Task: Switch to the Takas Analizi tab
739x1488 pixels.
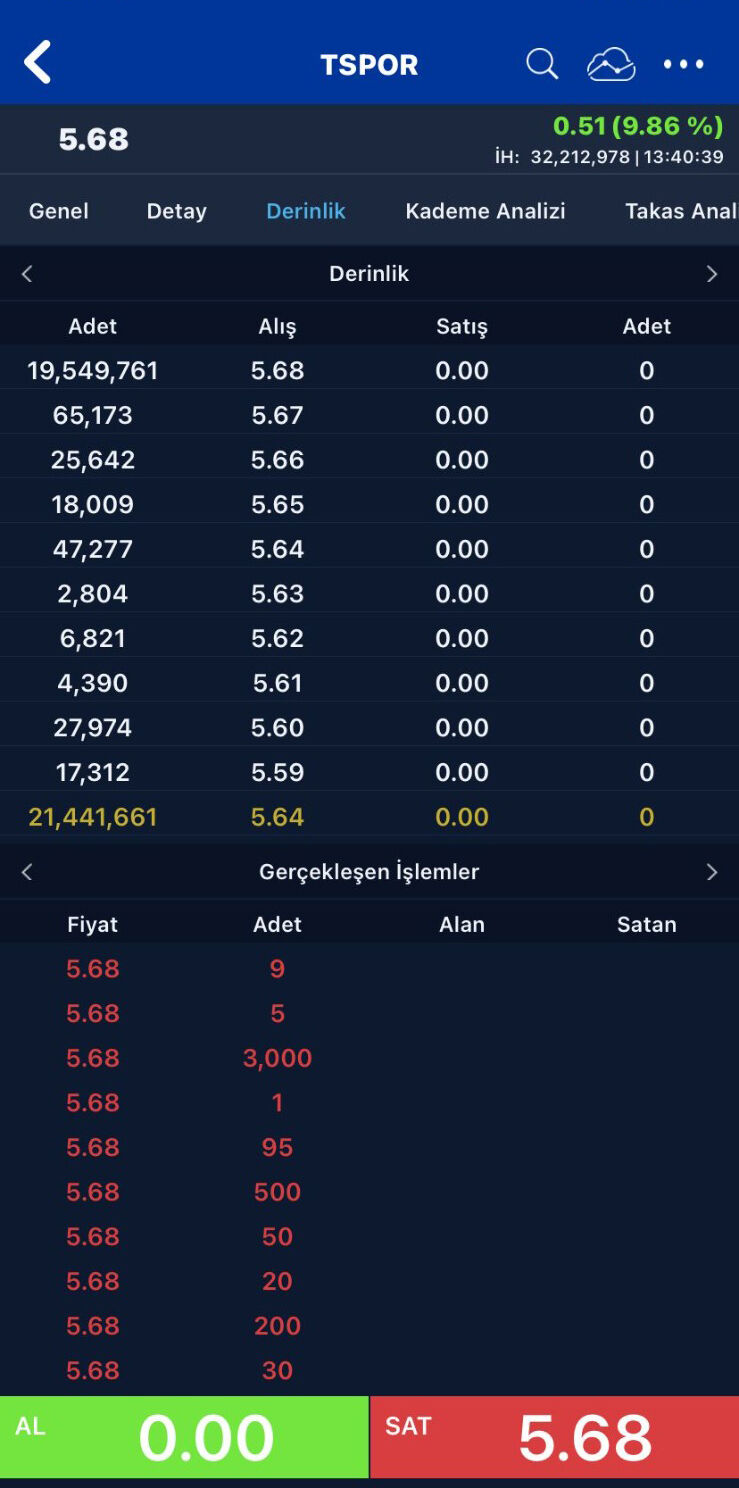Action: (x=680, y=211)
